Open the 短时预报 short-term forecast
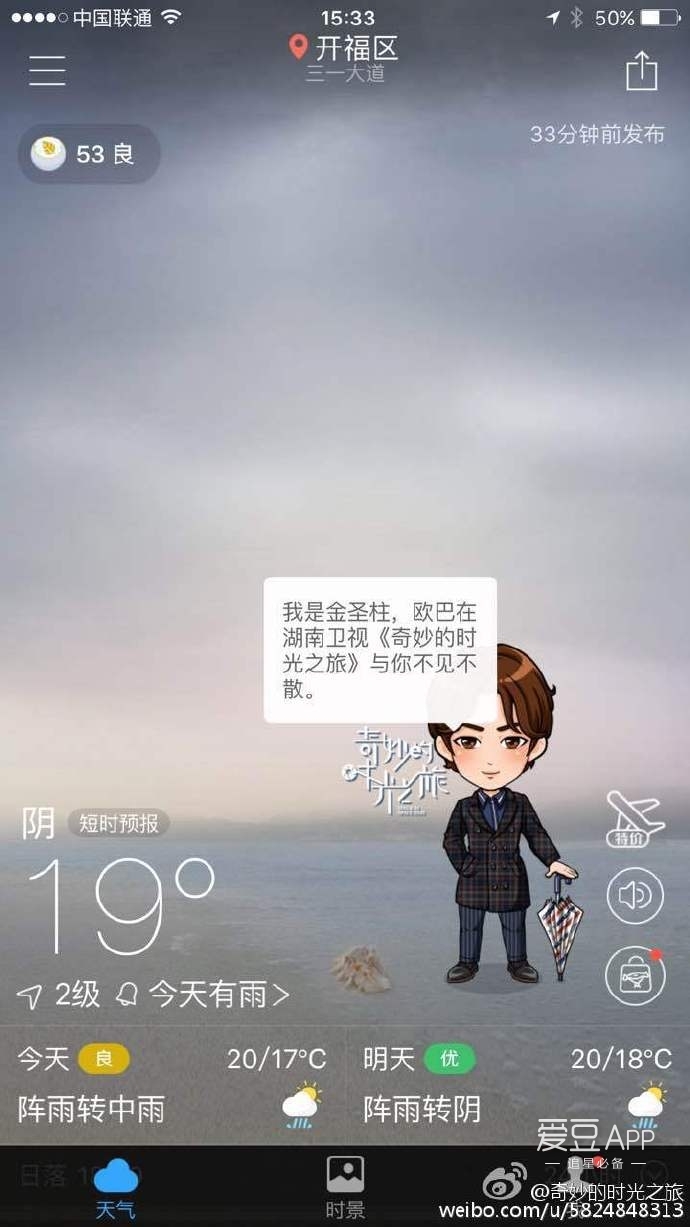 (x=119, y=823)
